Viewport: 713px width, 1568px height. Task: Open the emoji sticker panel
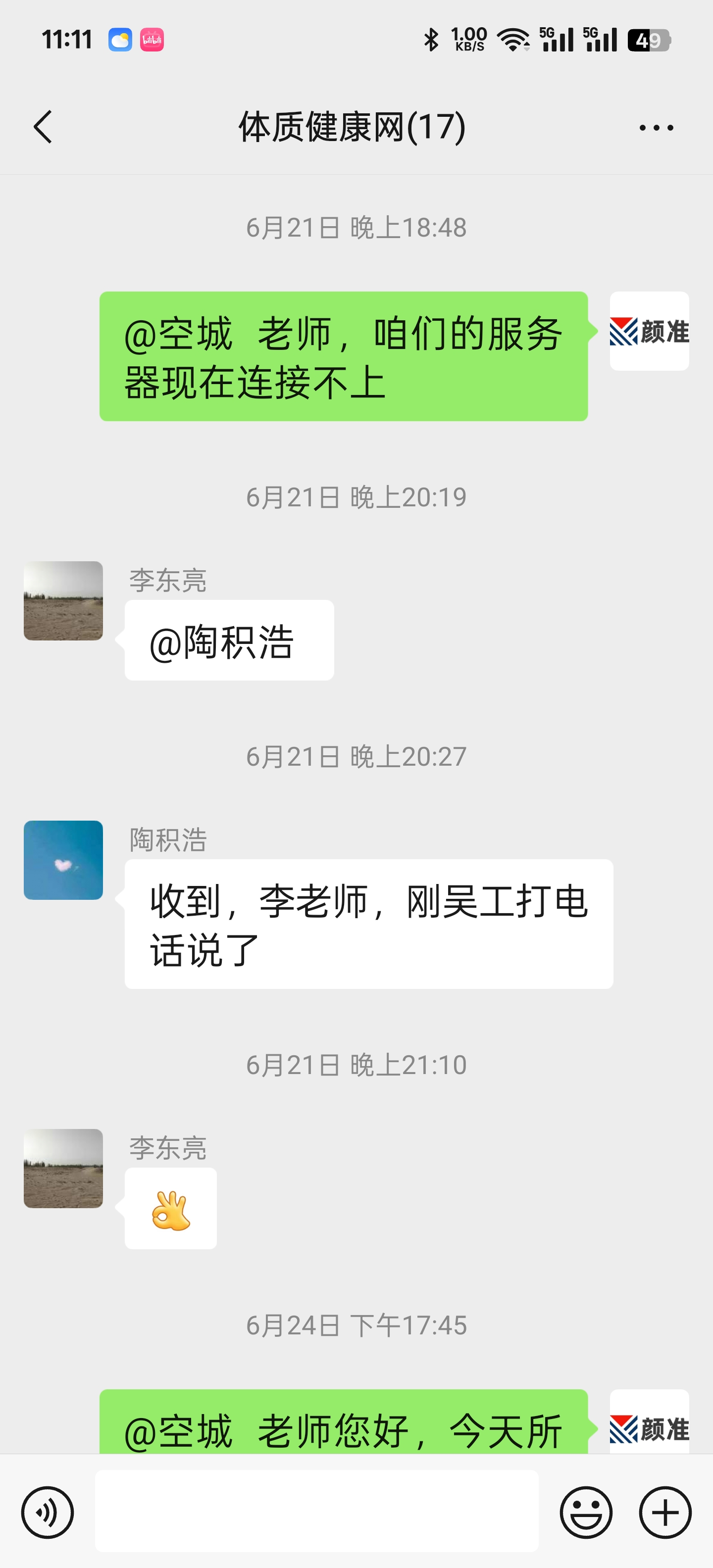click(x=586, y=1512)
